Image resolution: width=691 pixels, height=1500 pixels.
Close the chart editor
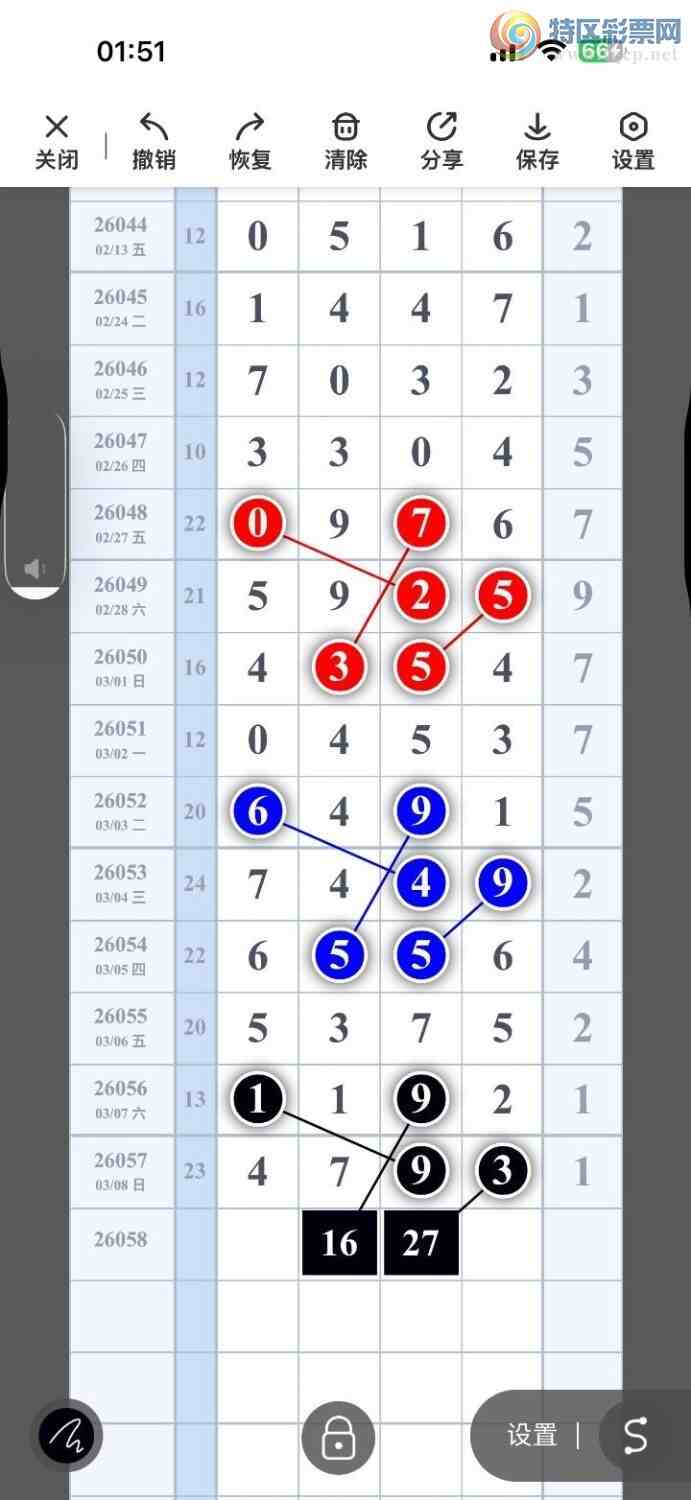[x=57, y=142]
